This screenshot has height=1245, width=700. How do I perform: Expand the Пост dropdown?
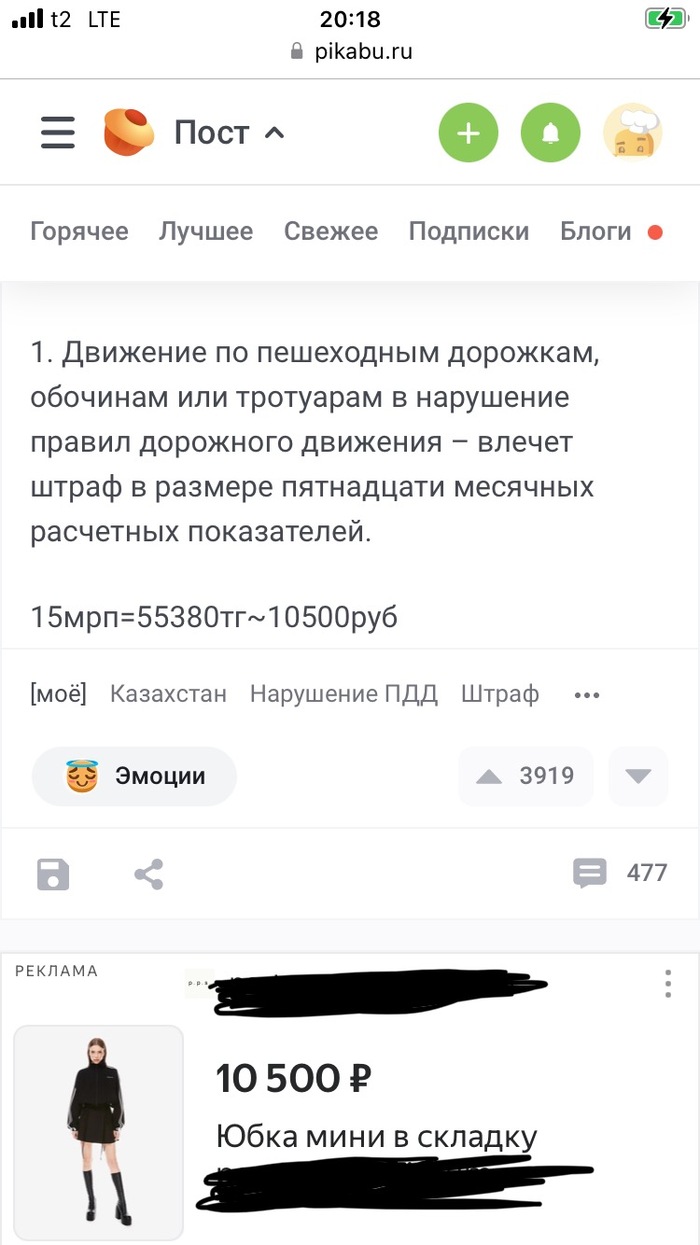click(230, 132)
